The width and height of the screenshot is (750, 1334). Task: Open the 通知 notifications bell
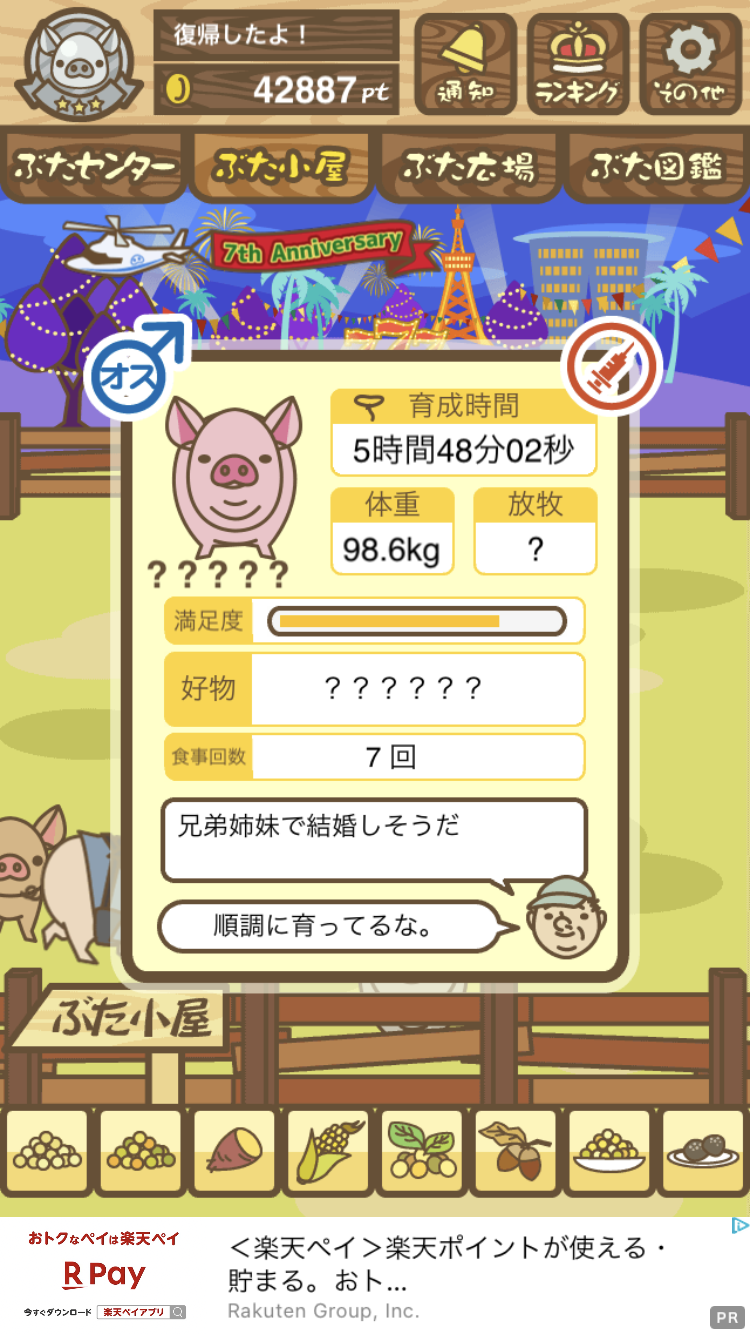(x=465, y=63)
